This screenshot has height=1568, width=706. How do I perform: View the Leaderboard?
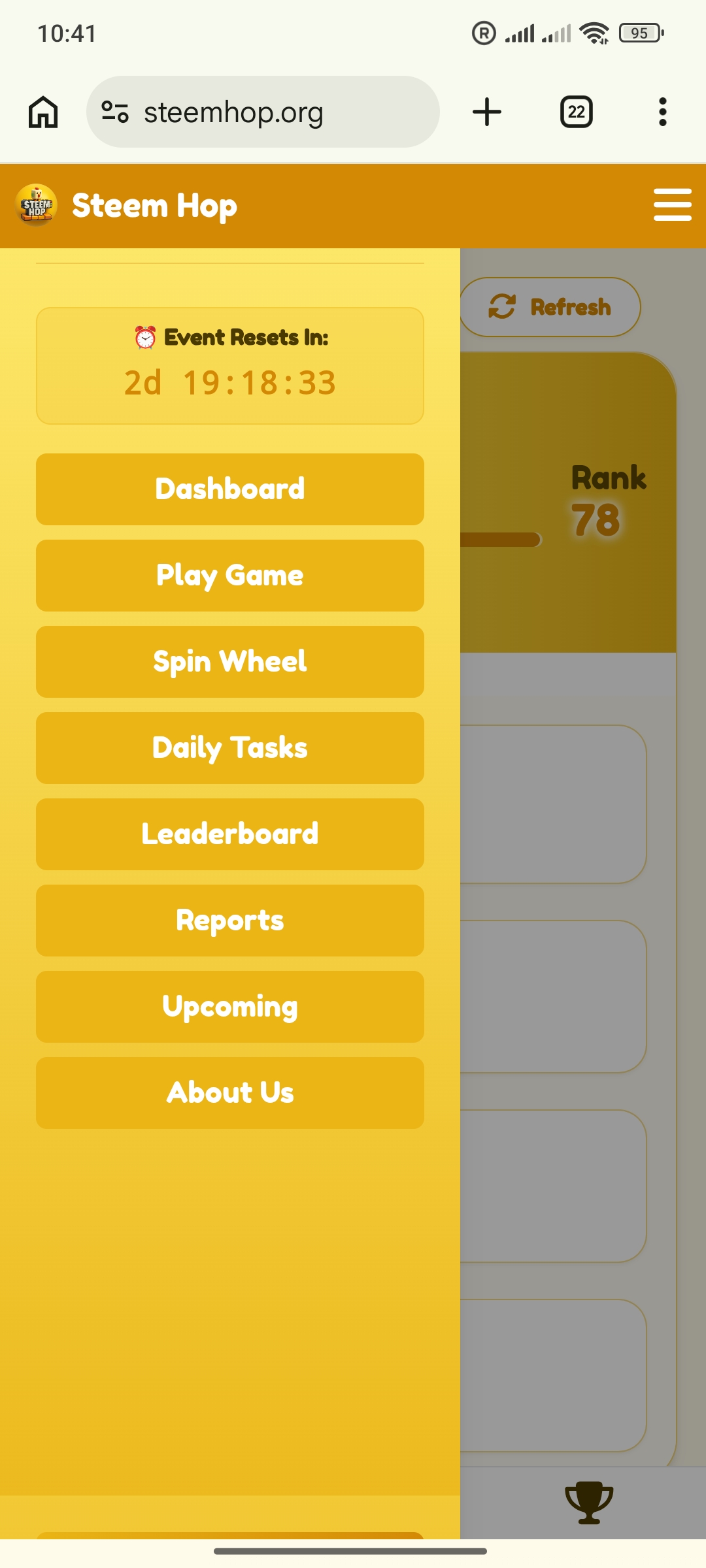coord(230,834)
